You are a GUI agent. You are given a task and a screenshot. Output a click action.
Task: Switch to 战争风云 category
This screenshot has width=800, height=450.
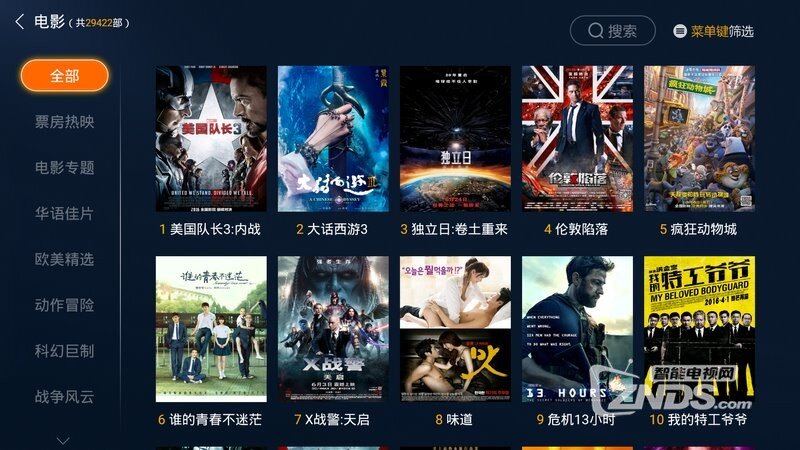coord(64,397)
